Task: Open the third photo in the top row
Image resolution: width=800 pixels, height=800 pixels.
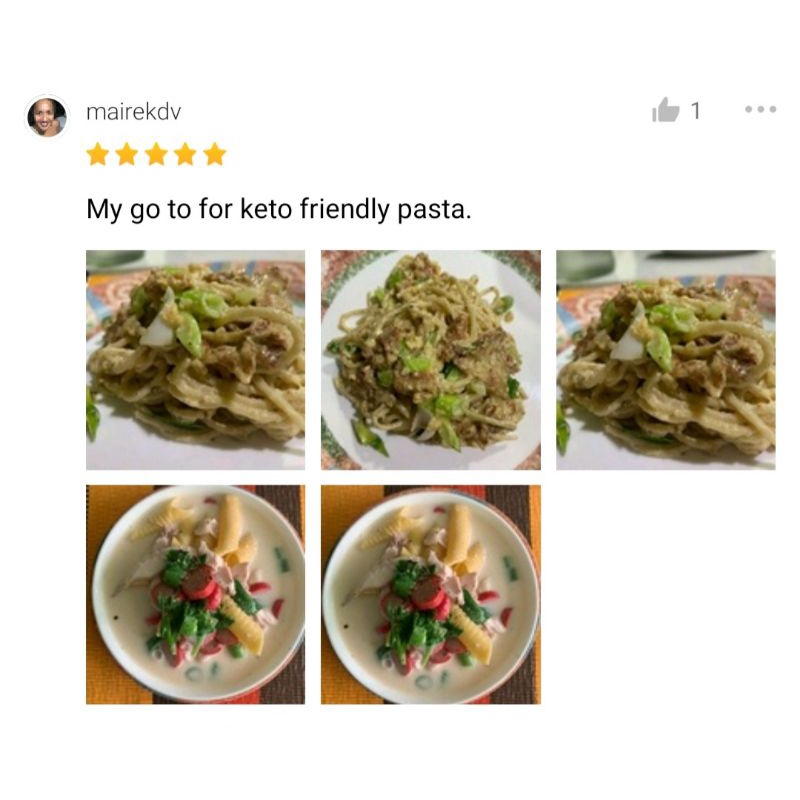Action: 666,360
